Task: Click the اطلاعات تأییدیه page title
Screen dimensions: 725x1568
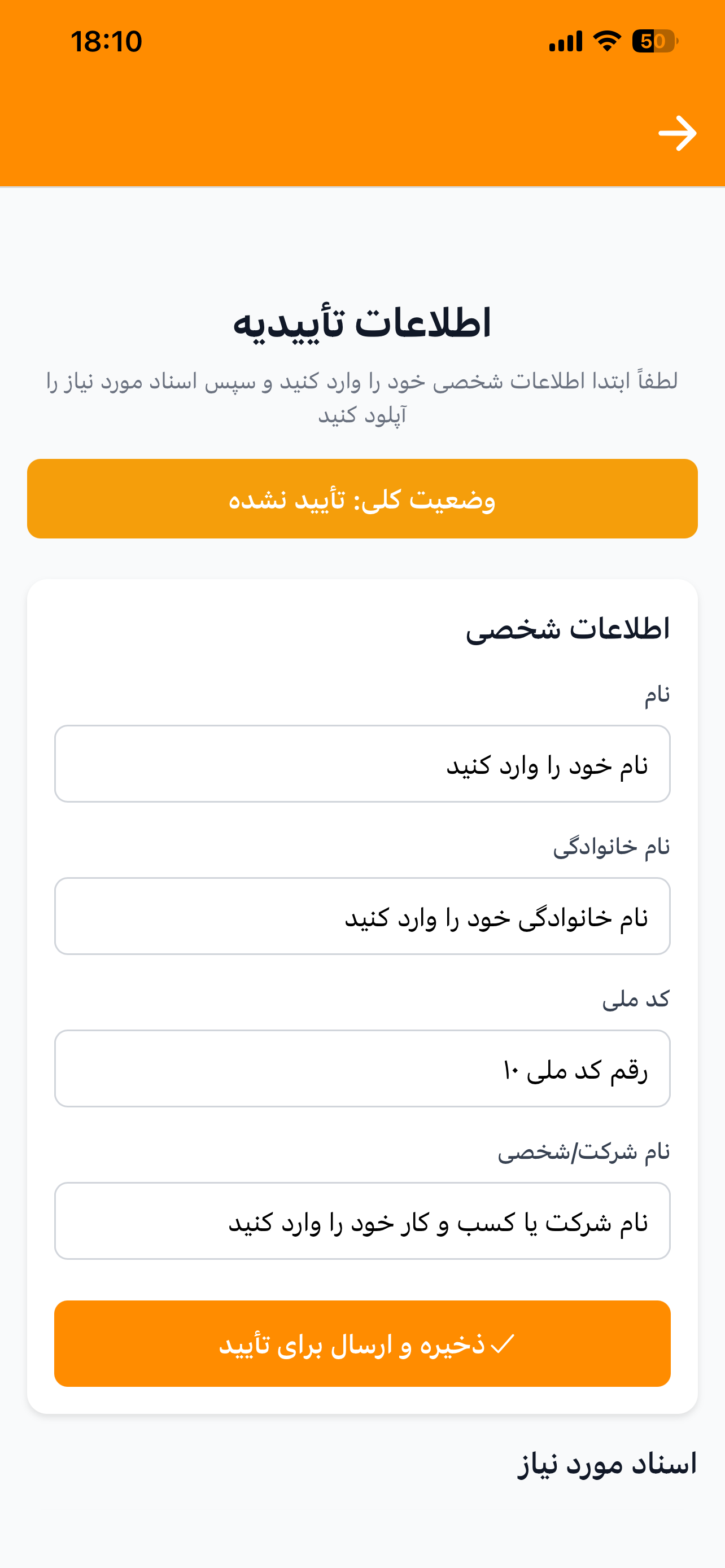Action: point(362,325)
